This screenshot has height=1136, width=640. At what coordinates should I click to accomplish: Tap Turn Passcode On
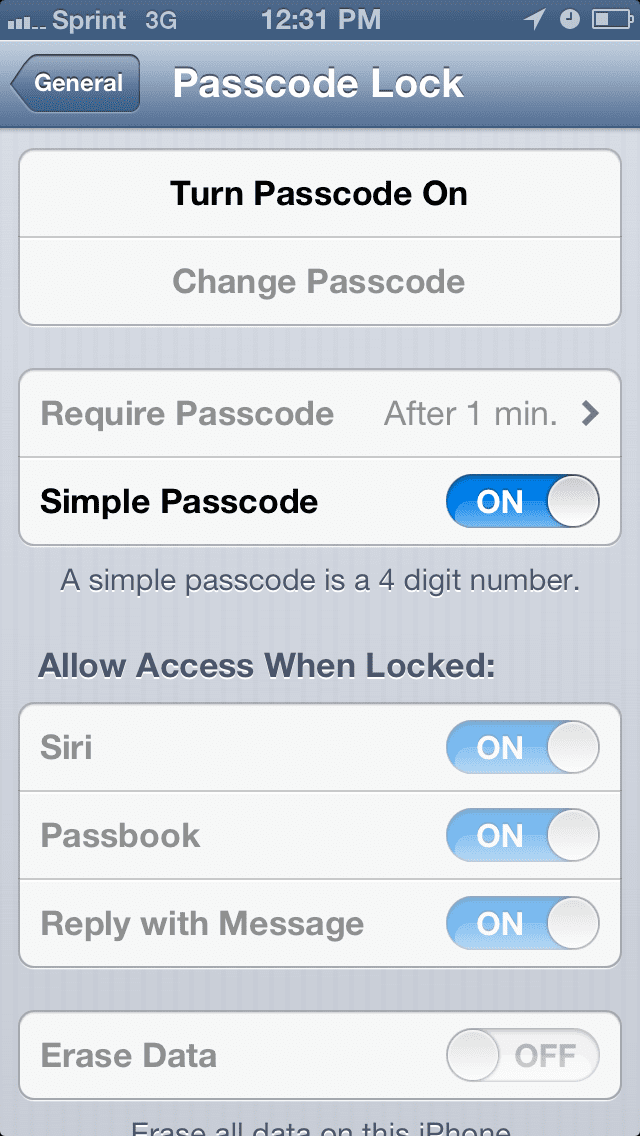[319, 193]
